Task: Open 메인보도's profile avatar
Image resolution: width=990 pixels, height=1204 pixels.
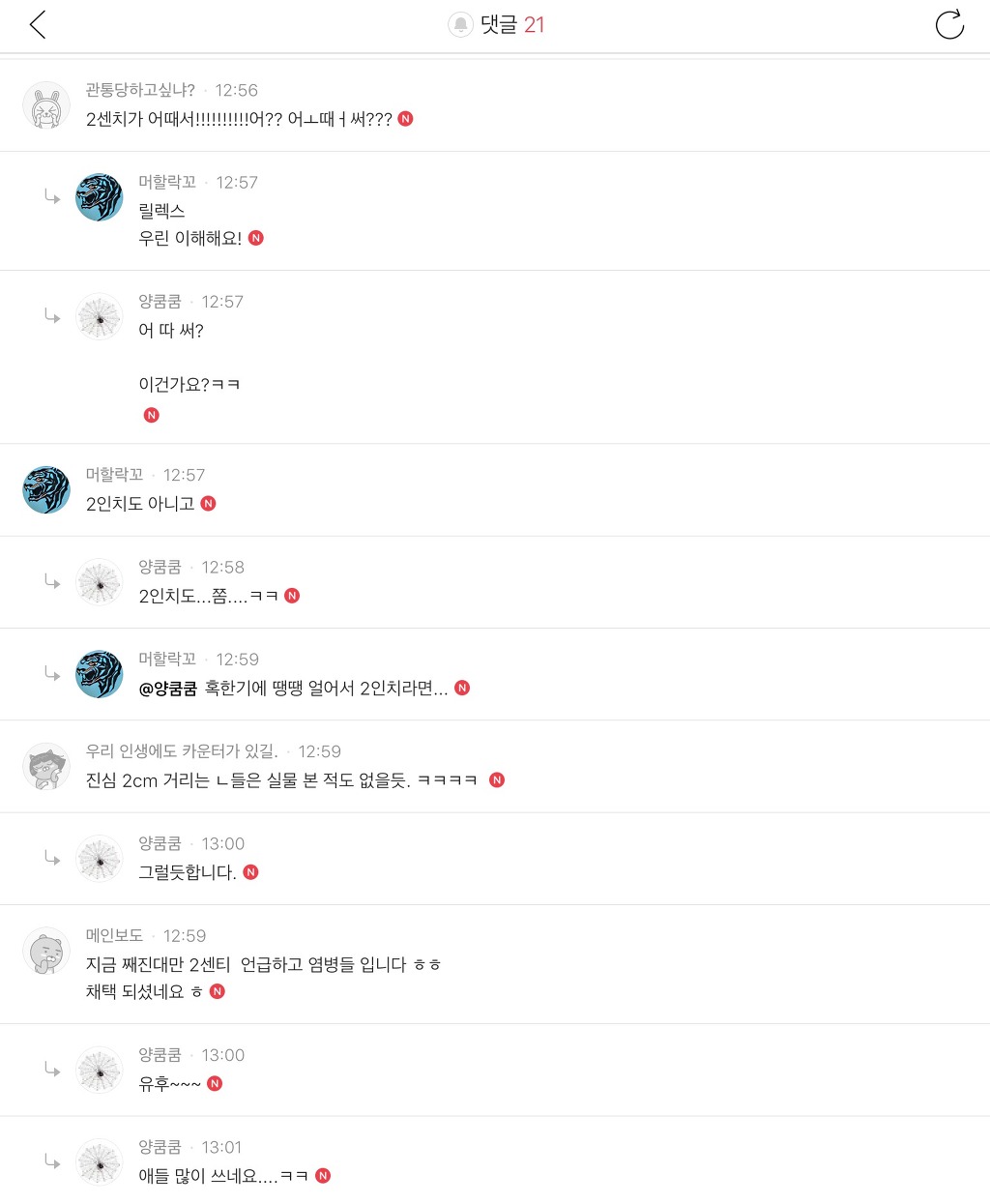Action: (x=46, y=952)
